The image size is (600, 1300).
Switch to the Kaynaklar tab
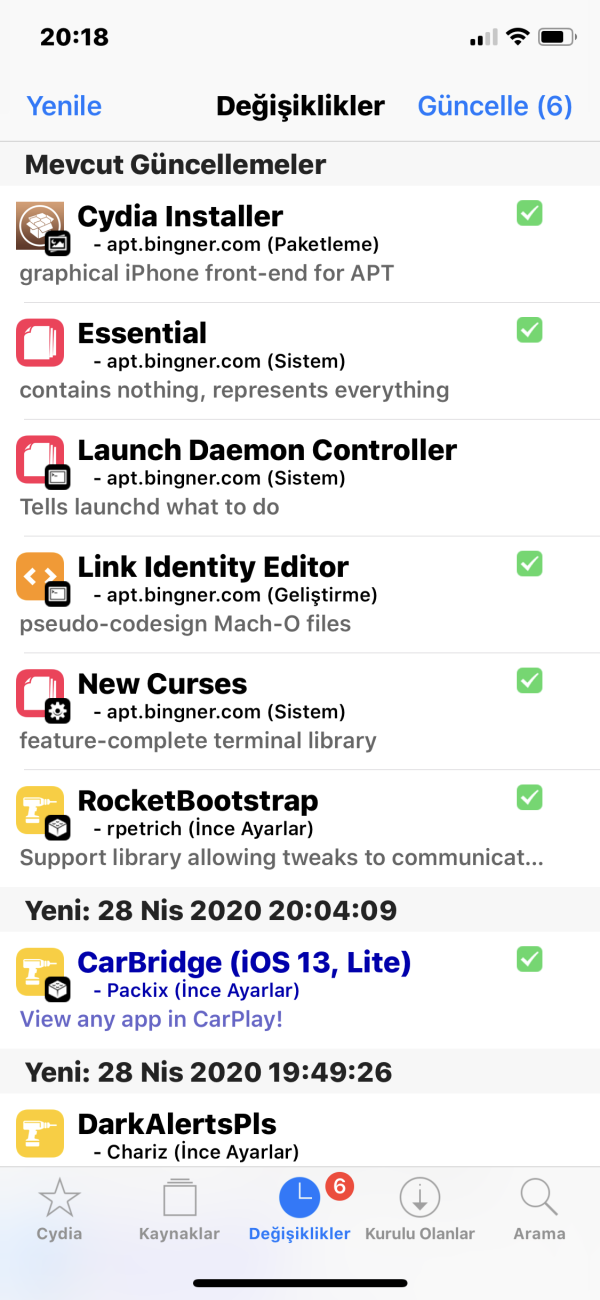tap(179, 1210)
